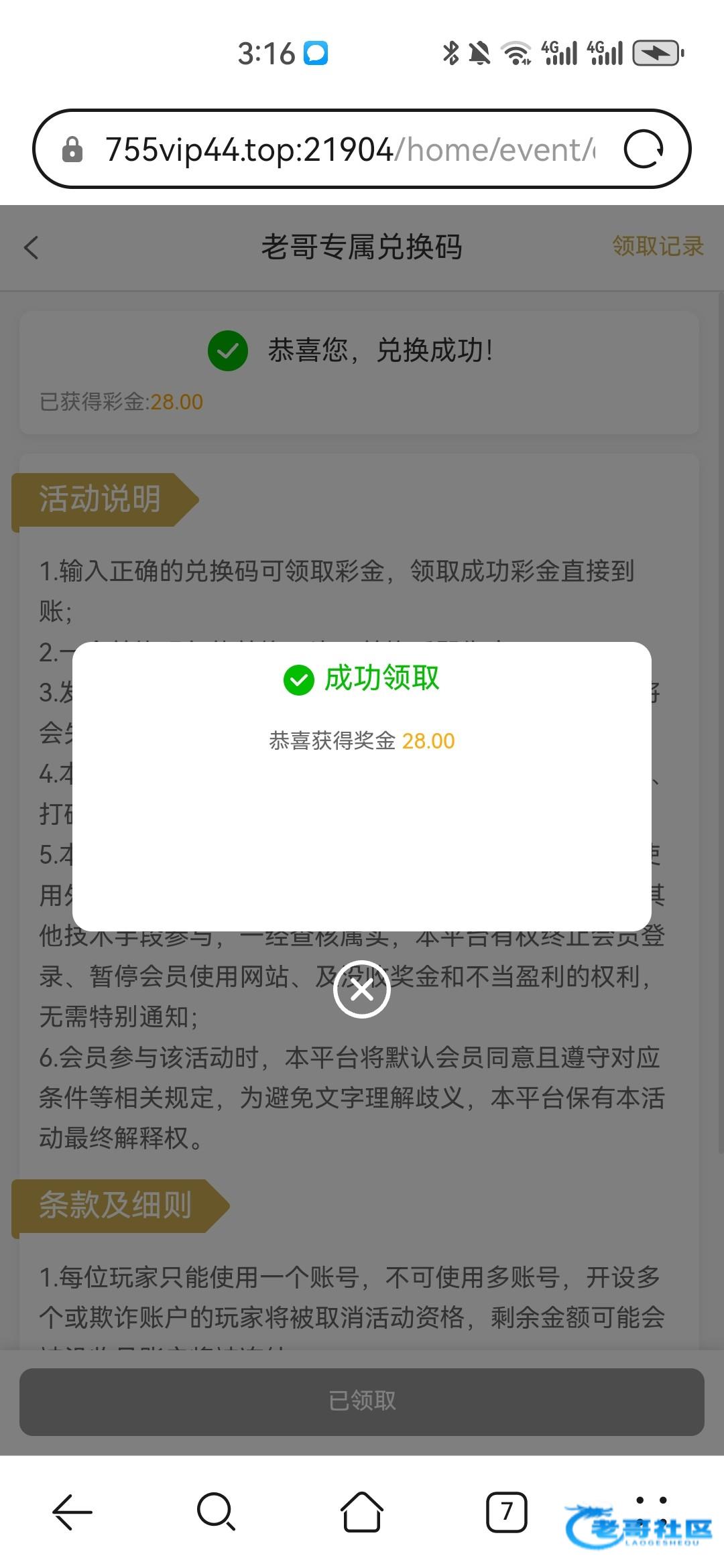
Task: Close the 成功领取 popup
Action: (362, 990)
